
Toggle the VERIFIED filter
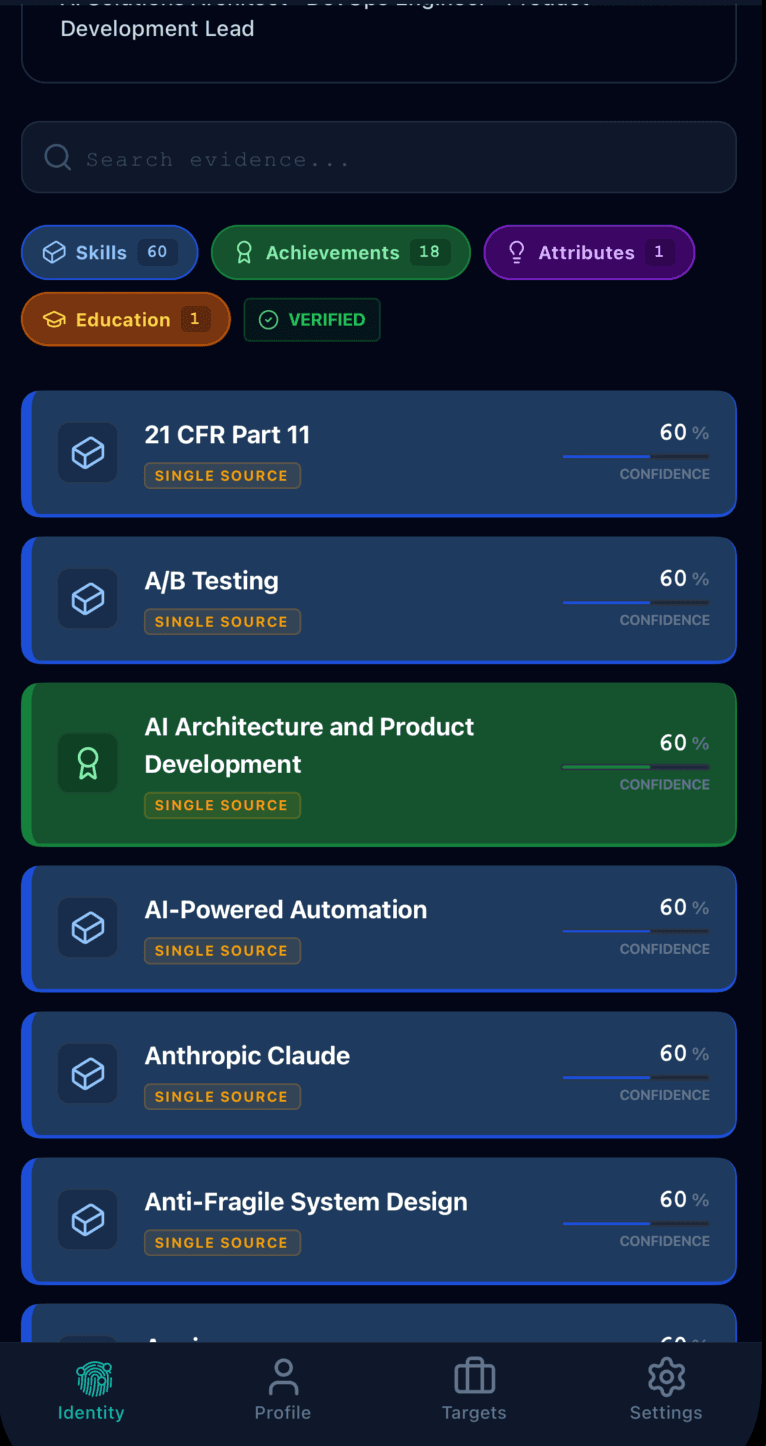click(x=312, y=319)
